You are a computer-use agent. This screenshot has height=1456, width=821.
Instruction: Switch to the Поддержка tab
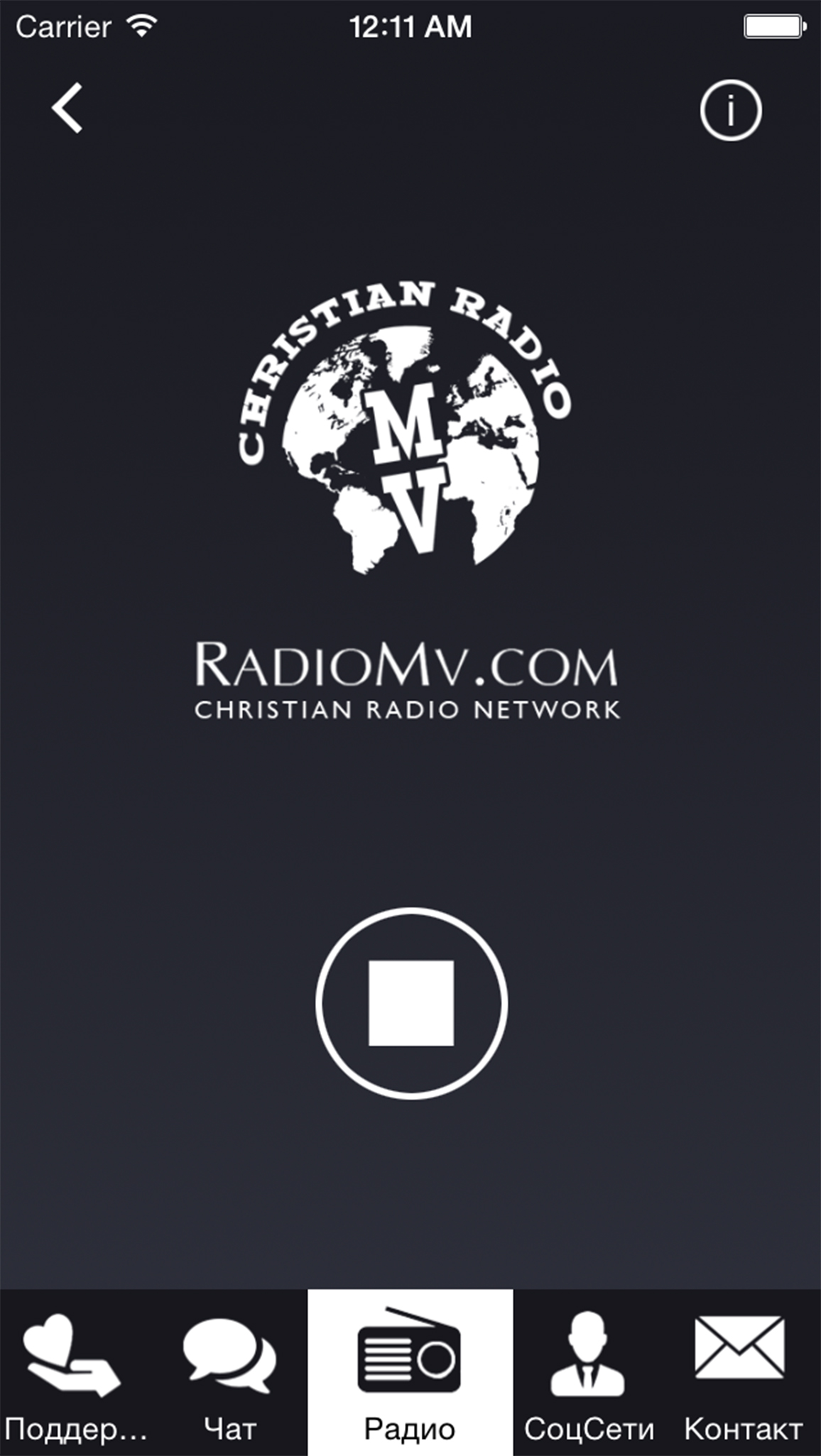click(x=75, y=1373)
